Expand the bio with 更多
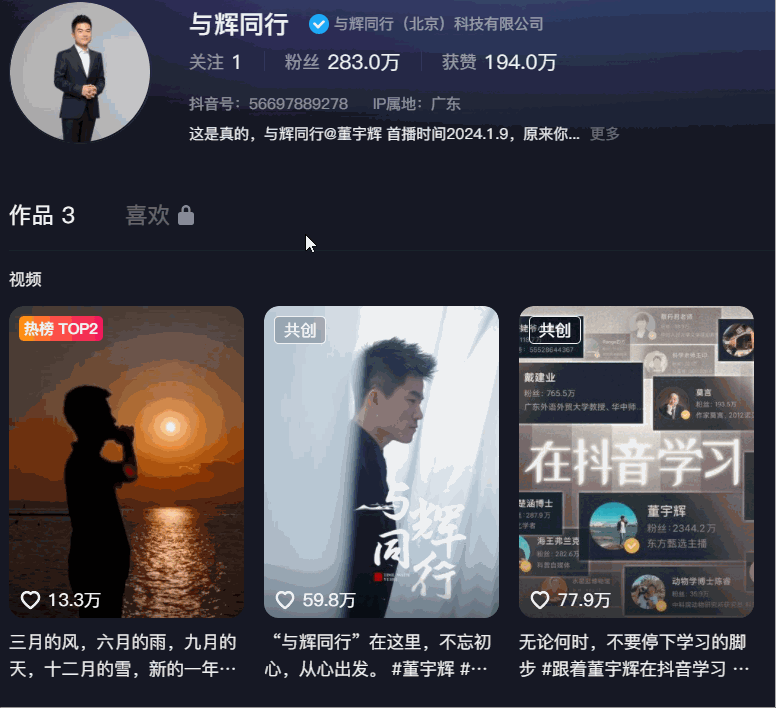 (605, 134)
